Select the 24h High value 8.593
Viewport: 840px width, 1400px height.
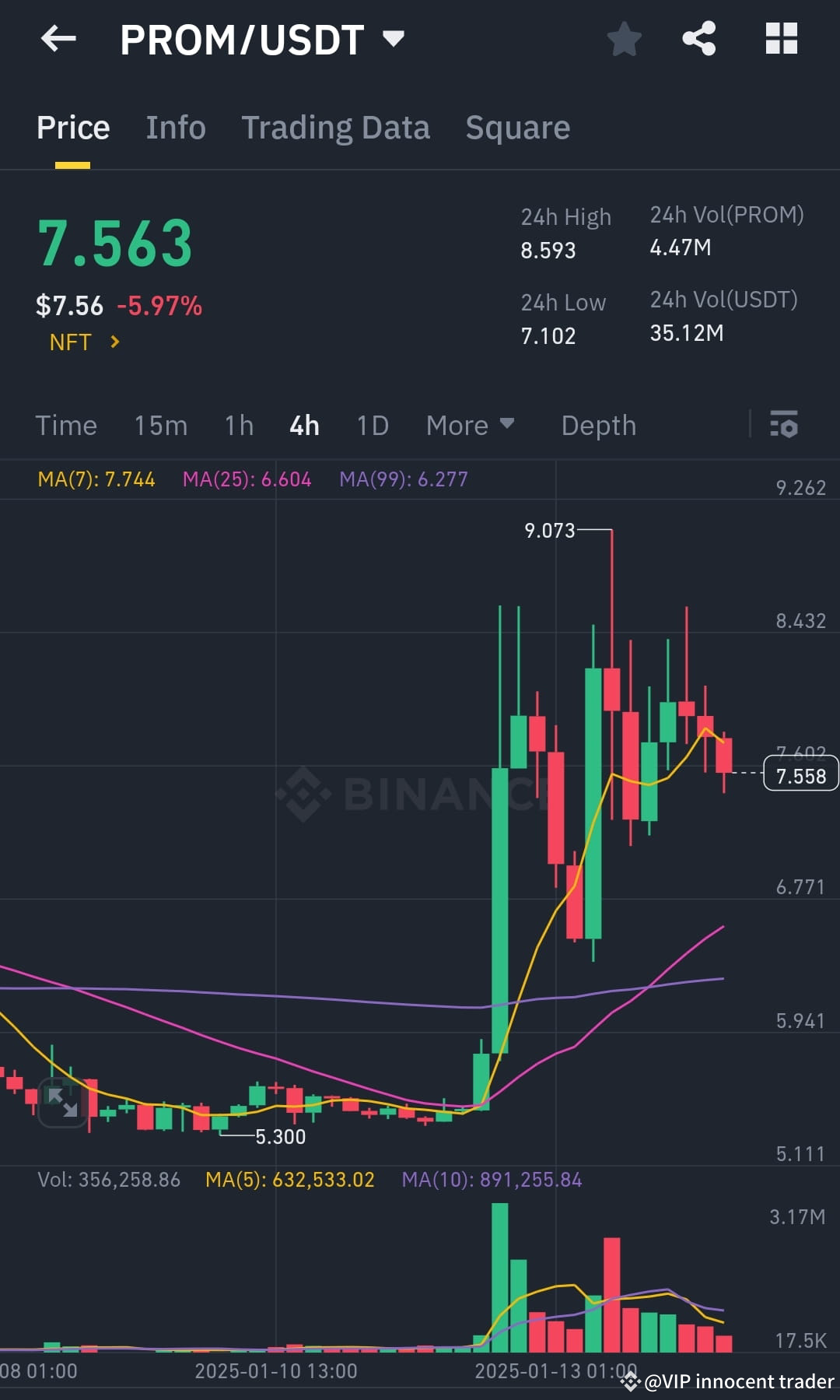pos(548,250)
